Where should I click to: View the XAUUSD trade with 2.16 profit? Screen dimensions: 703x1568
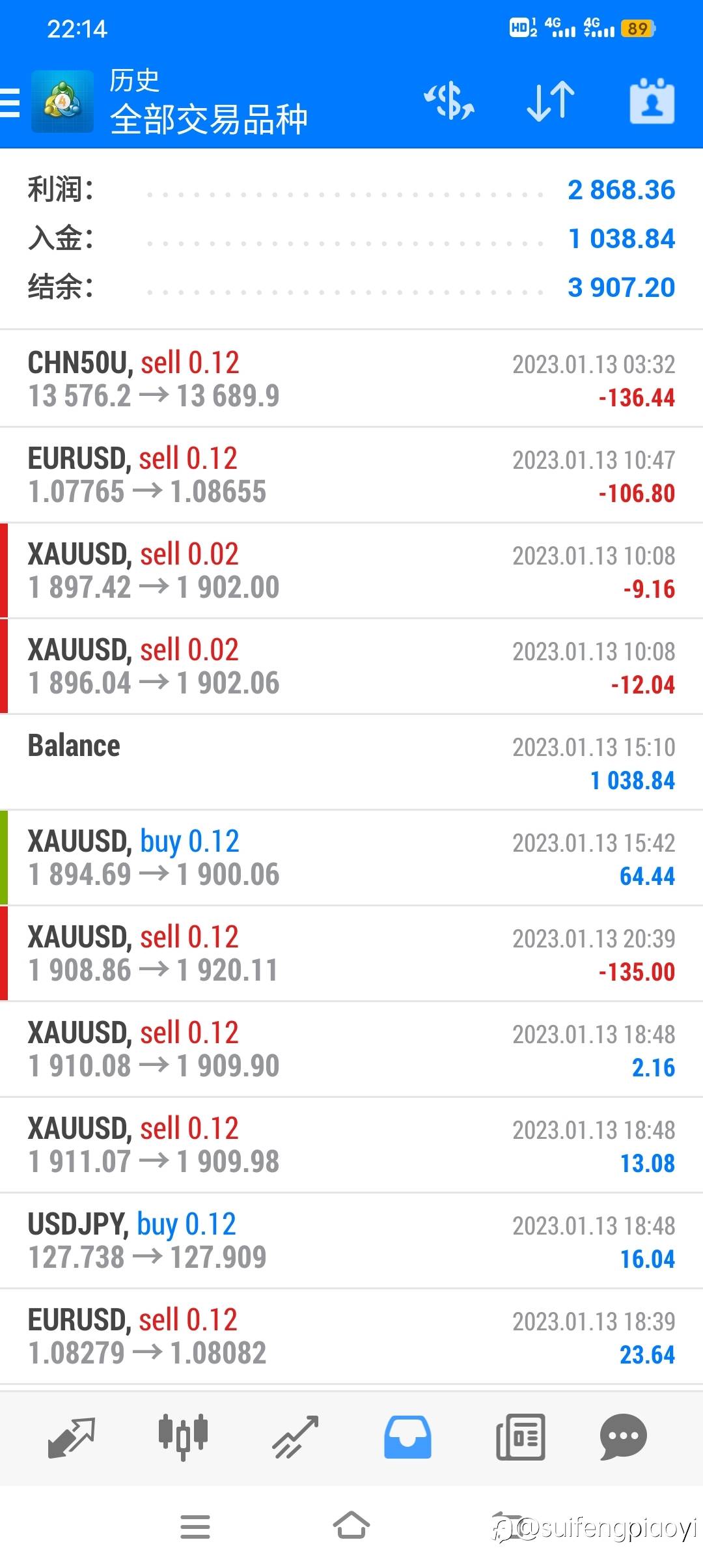351,1049
